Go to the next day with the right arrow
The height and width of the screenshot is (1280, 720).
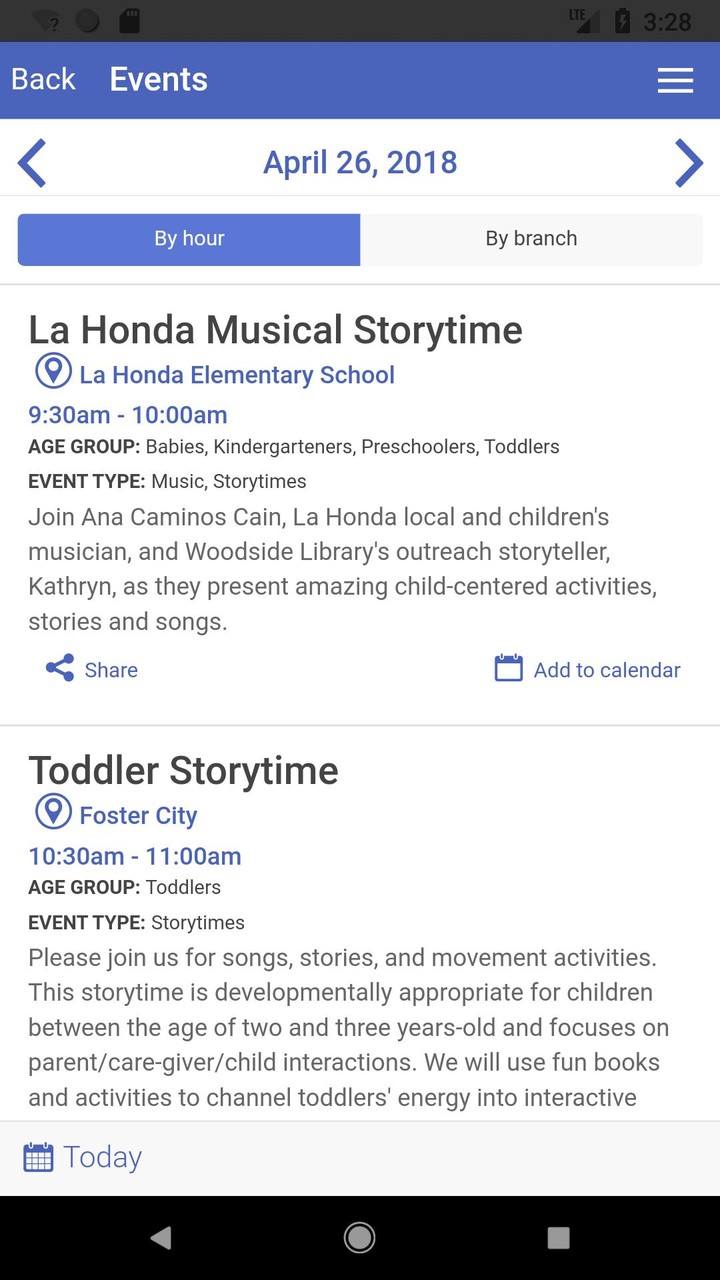pos(688,162)
